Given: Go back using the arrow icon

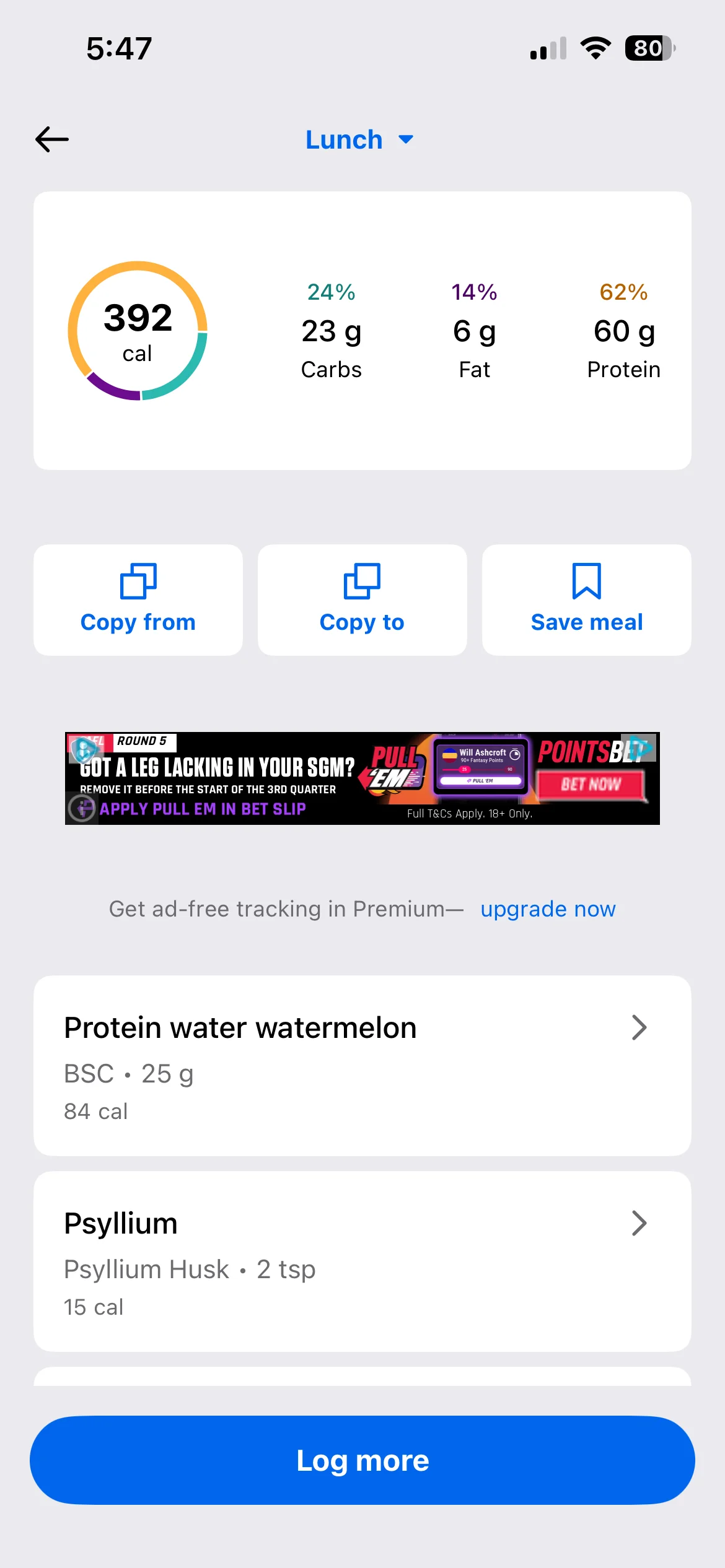Looking at the screenshot, I should (x=52, y=139).
